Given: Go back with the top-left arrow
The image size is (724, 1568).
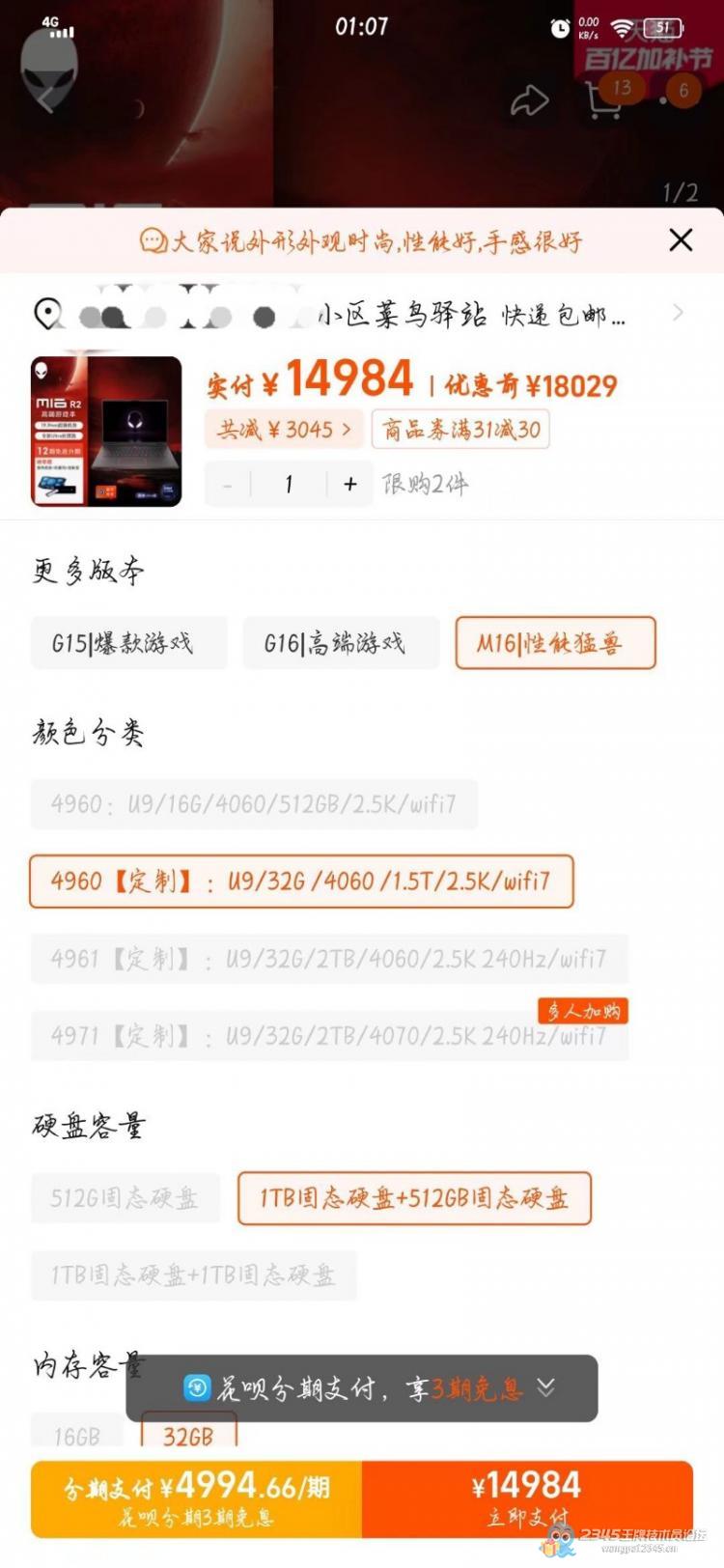Looking at the screenshot, I should (x=45, y=98).
